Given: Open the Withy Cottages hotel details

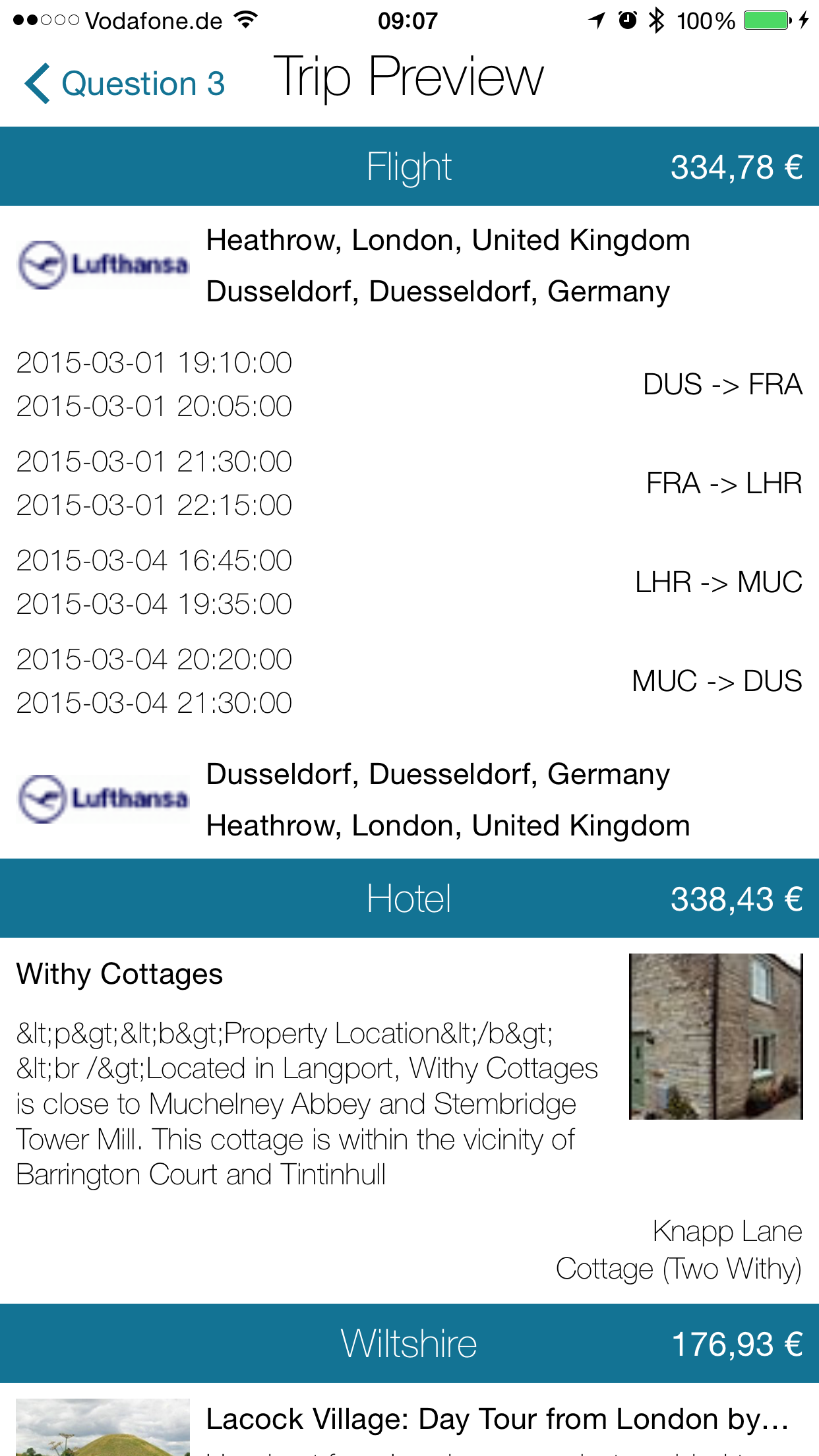Looking at the screenshot, I should 120,974.
